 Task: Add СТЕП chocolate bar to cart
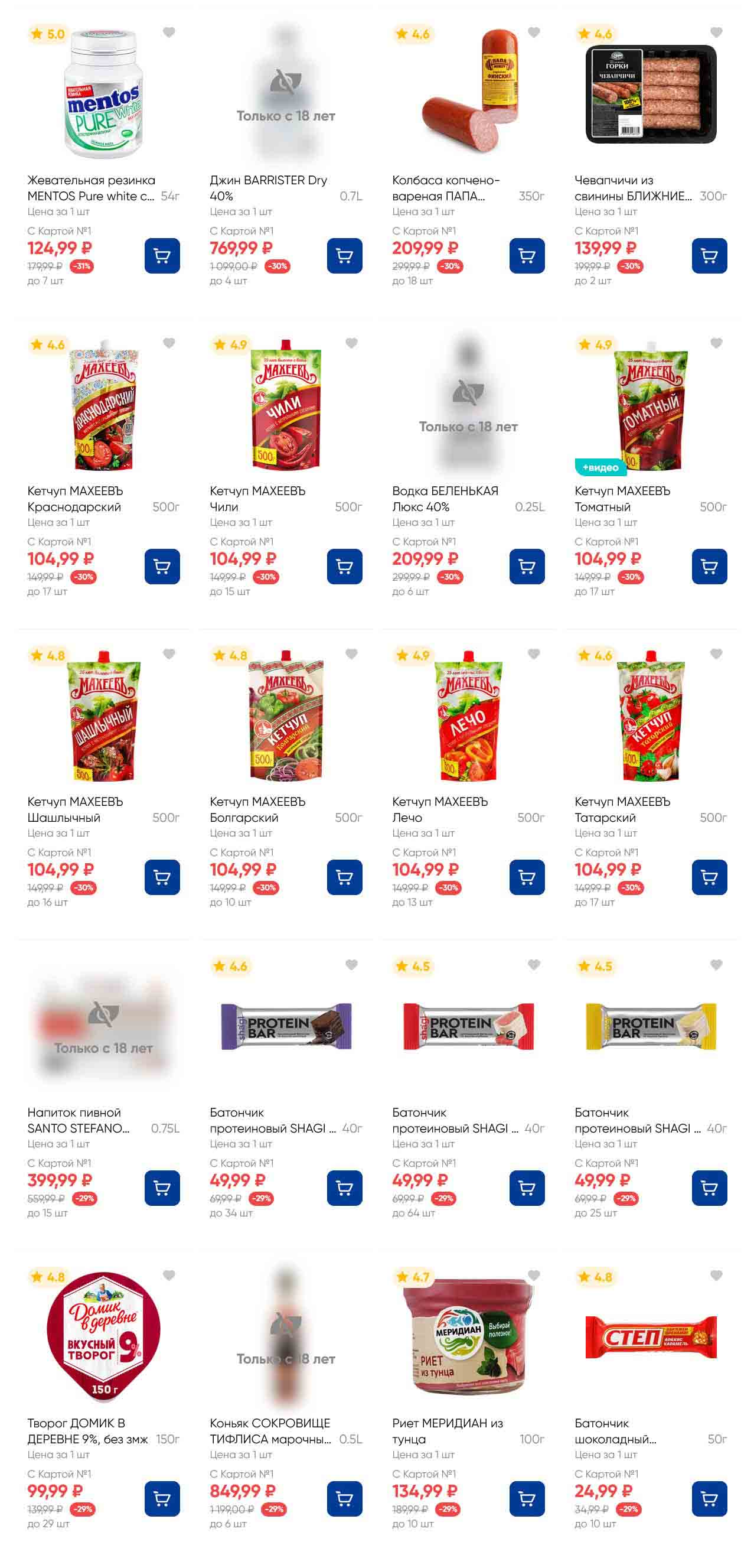pyautogui.click(x=709, y=1499)
